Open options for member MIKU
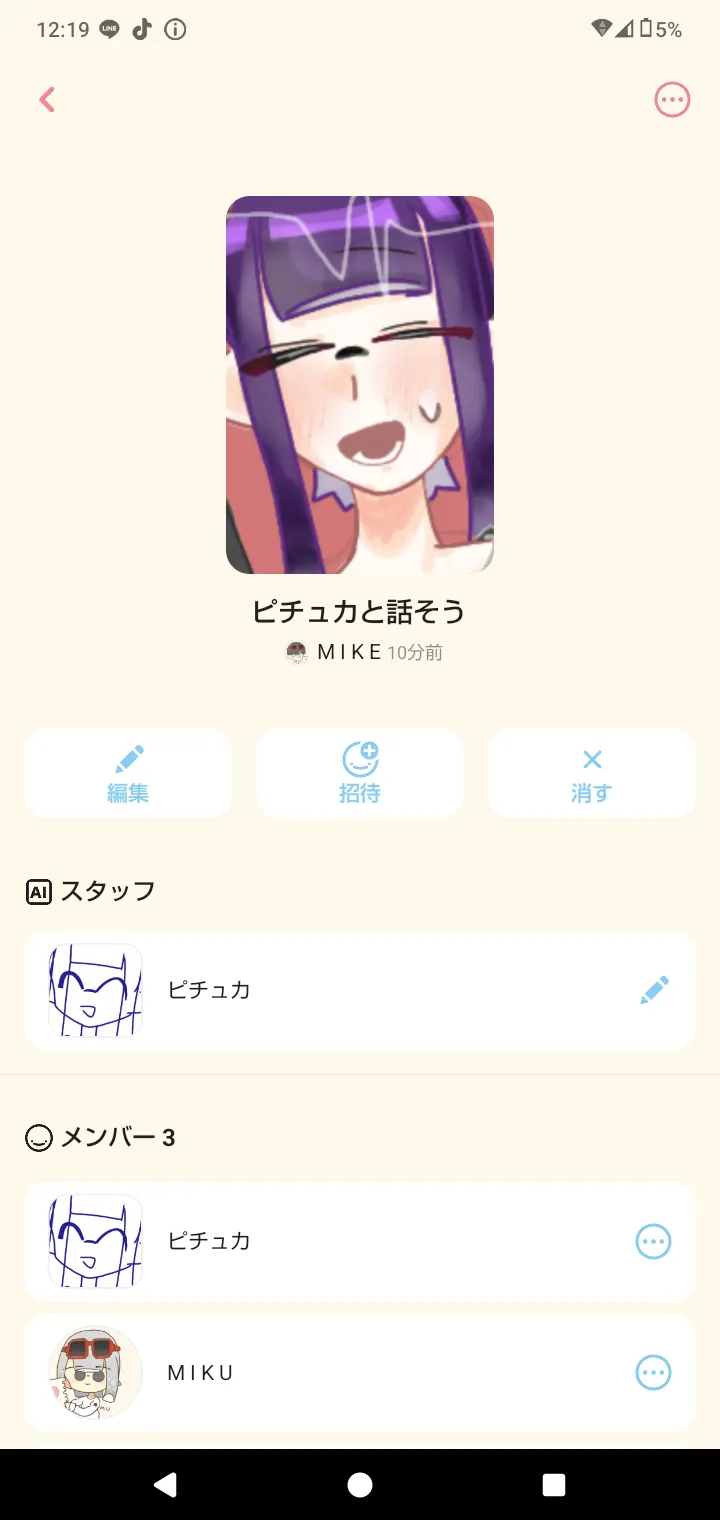 tap(653, 1372)
